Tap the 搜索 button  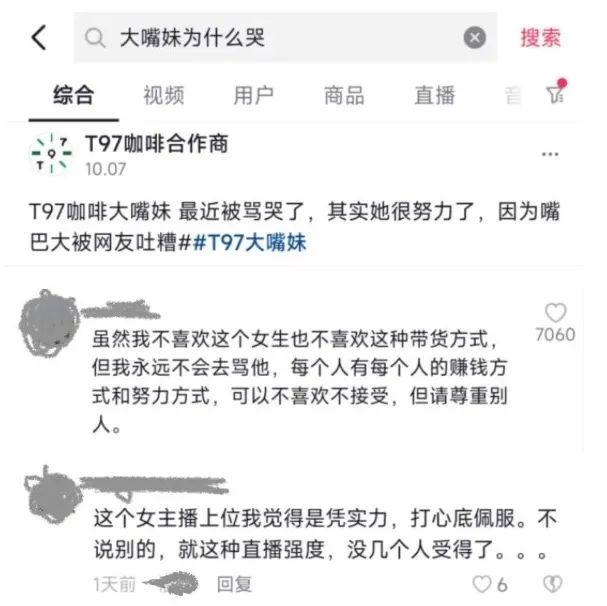tap(540, 38)
